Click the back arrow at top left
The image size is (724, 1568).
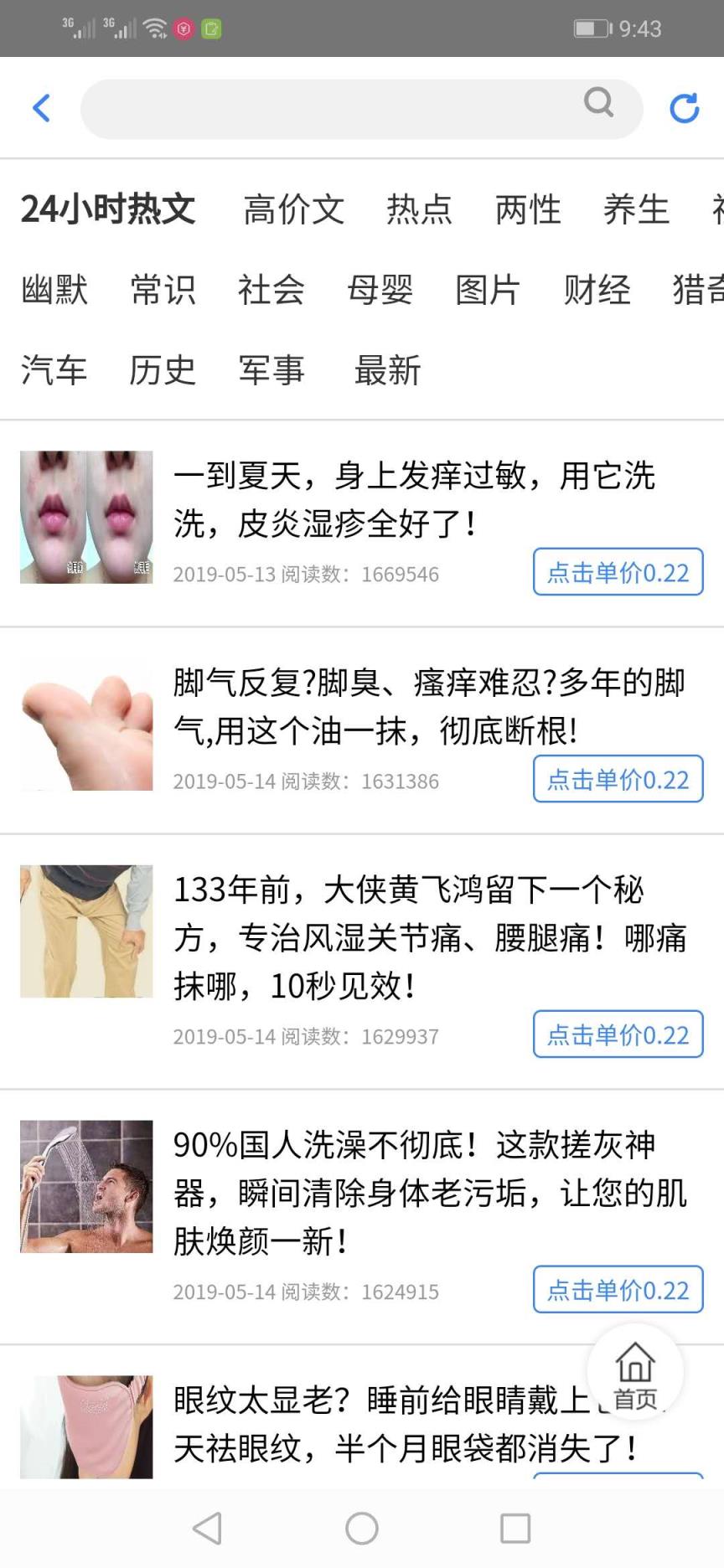click(42, 108)
